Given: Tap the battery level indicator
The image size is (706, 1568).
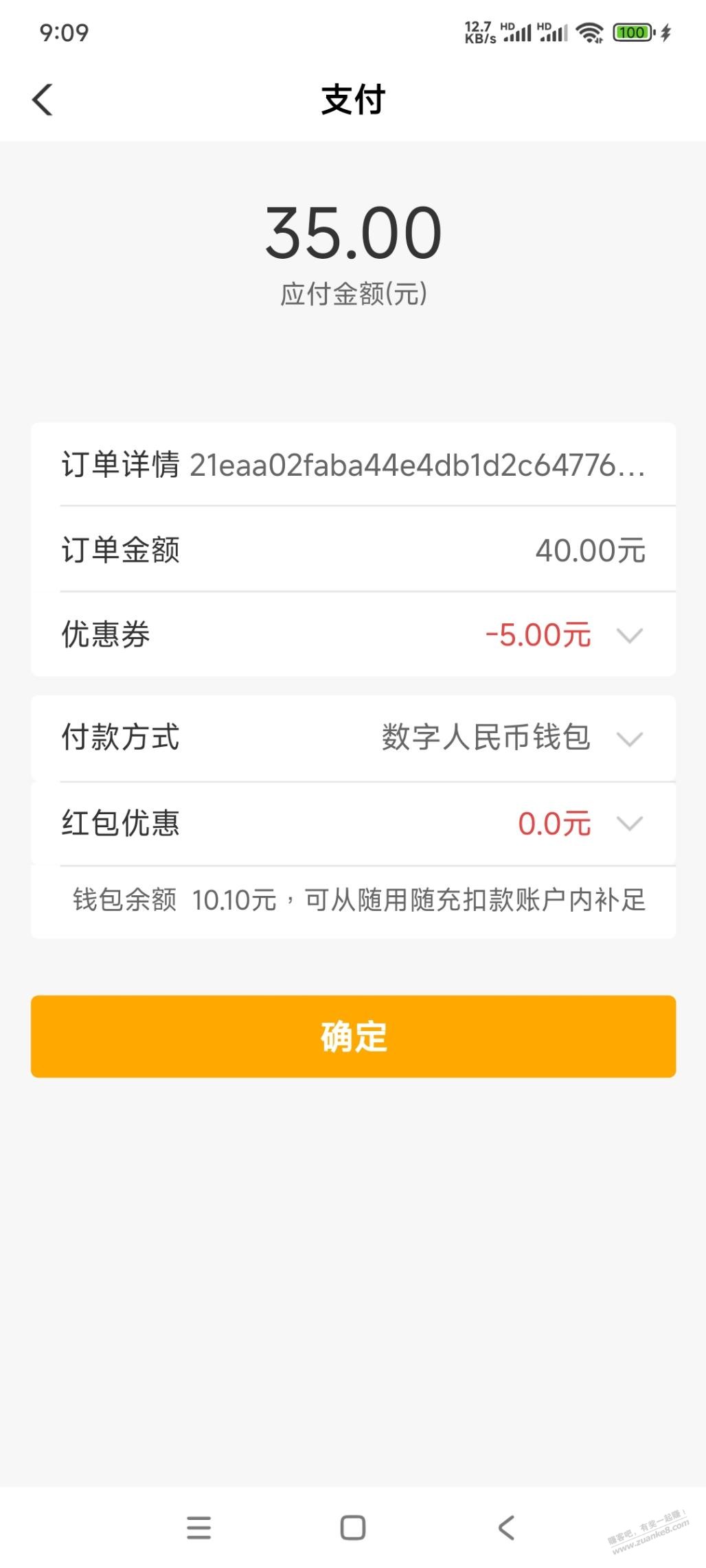Looking at the screenshot, I should (x=633, y=32).
